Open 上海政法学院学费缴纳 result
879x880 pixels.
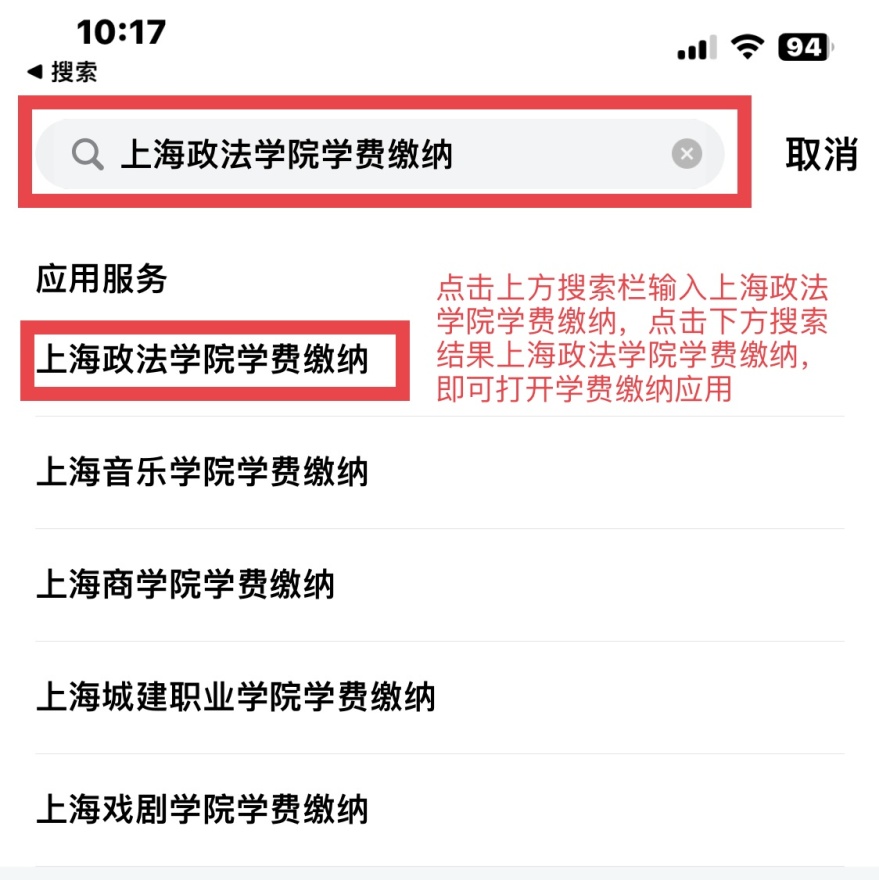coord(203,360)
